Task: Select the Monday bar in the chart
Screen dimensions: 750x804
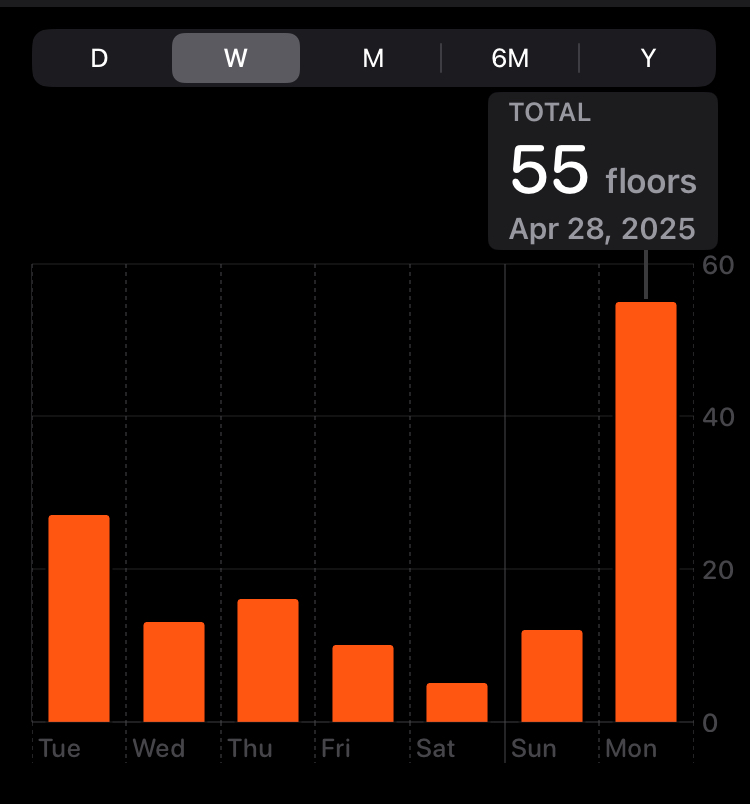Action: 646,511
